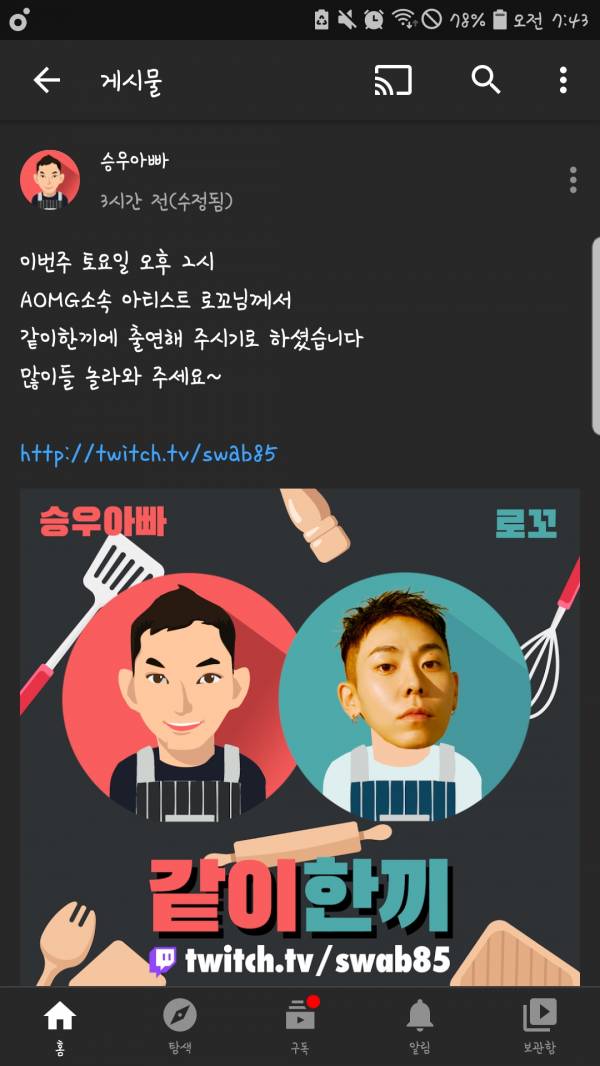
Task: Switch to the 탐색 tab
Action: pos(180,1025)
